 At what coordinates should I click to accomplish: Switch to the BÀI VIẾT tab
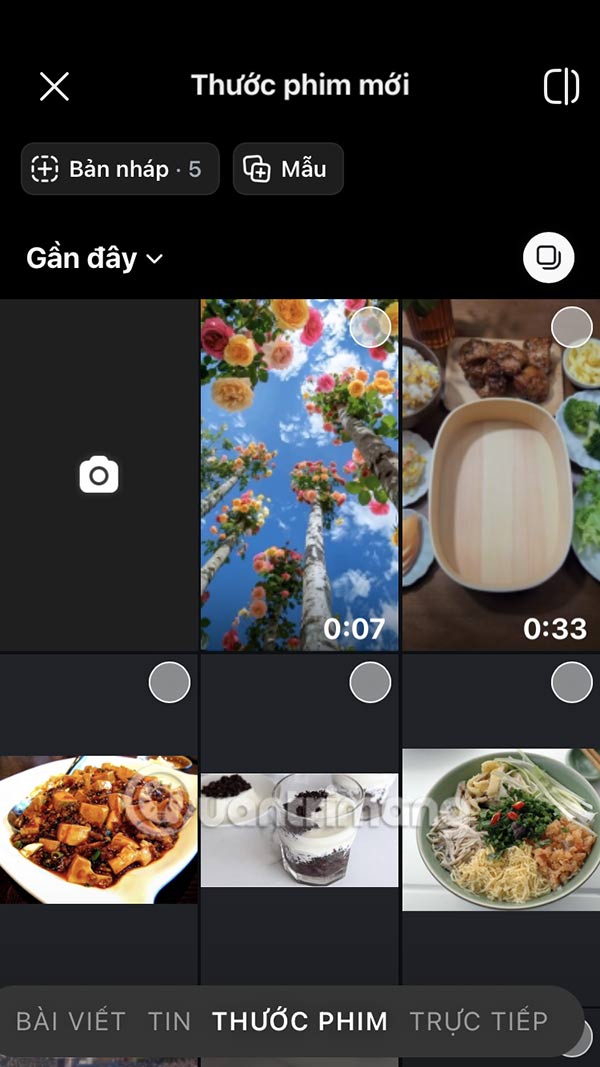tap(71, 1021)
